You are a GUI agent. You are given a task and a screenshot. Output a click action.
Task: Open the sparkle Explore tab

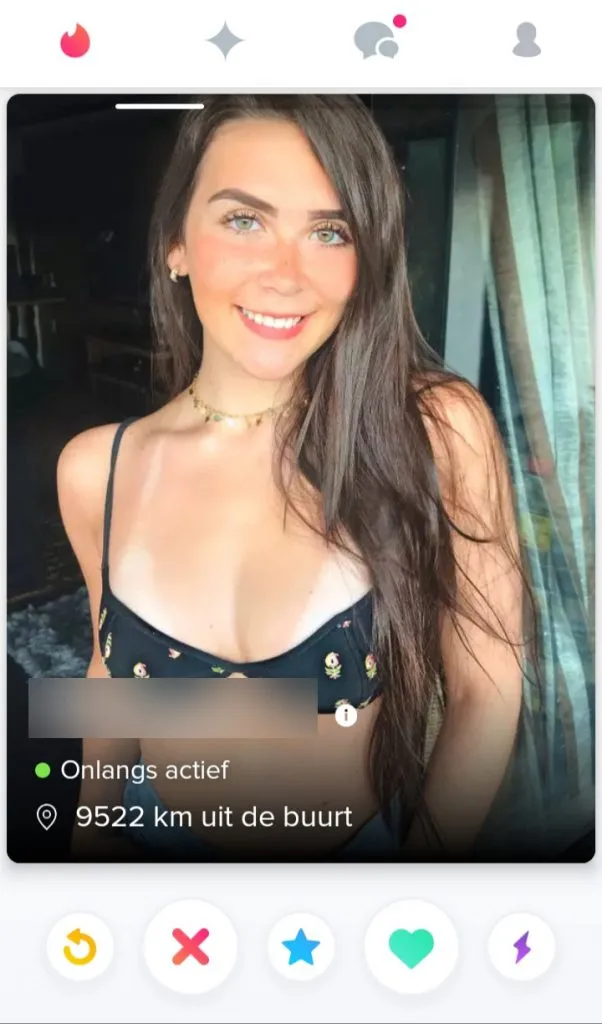(x=225, y=41)
